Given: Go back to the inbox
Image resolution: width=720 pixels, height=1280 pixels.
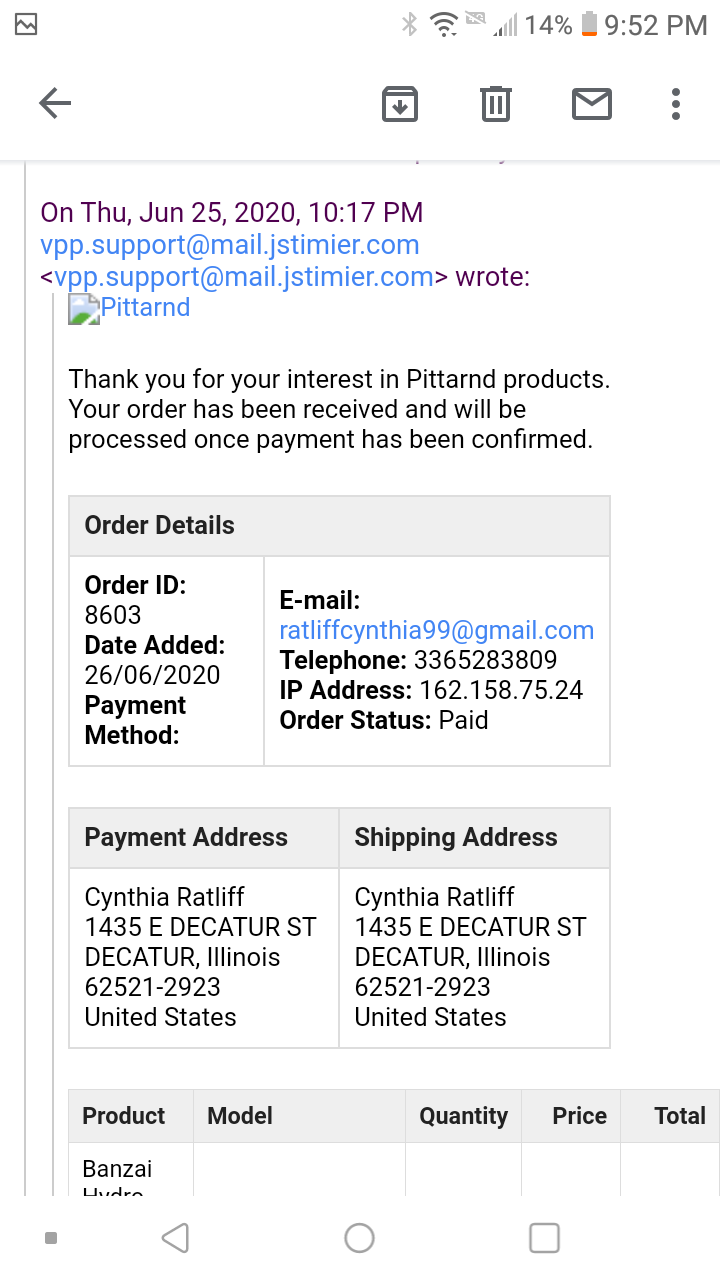Looking at the screenshot, I should 55,103.
